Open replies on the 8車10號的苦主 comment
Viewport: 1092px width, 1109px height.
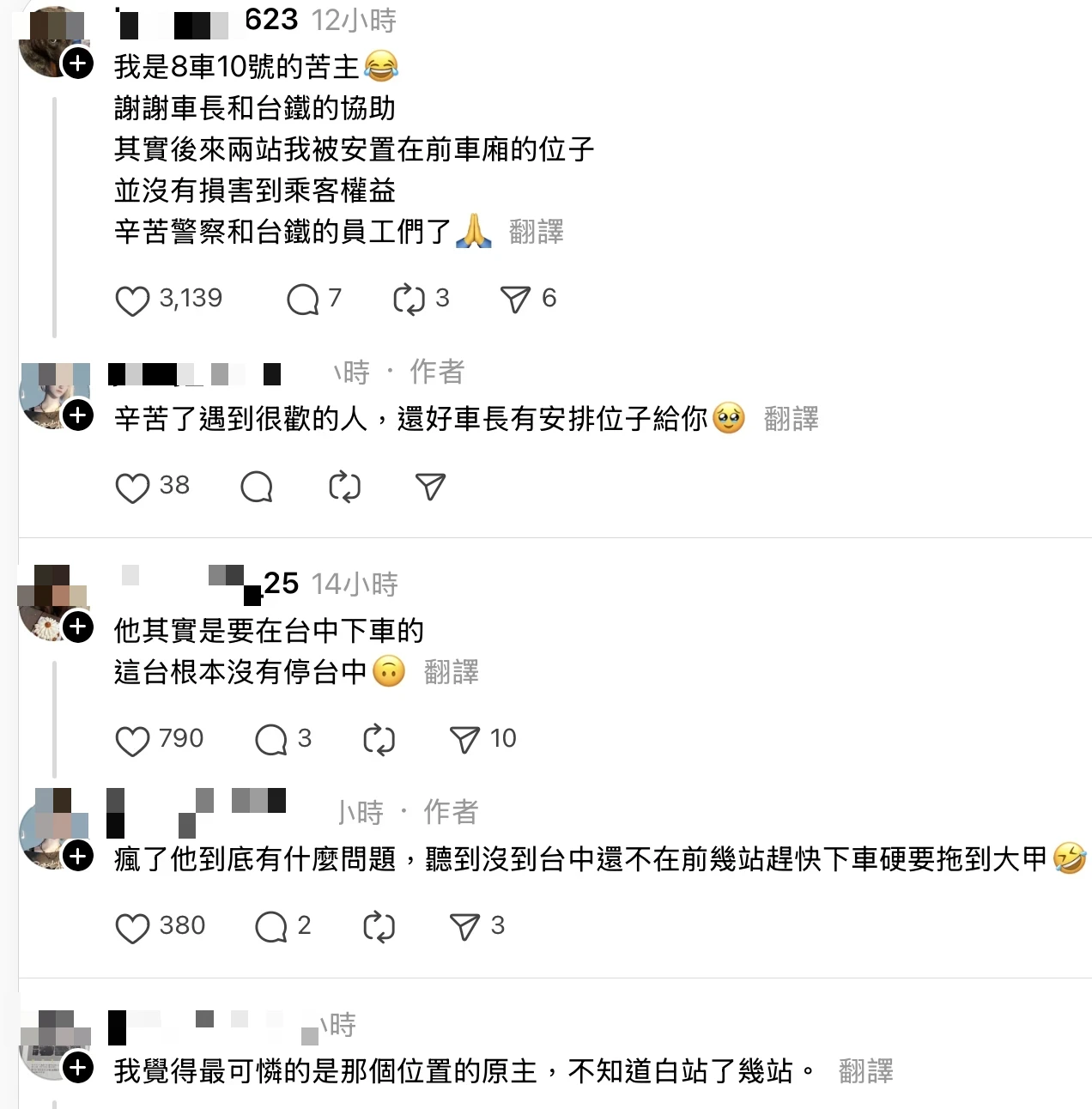tap(302, 300)
